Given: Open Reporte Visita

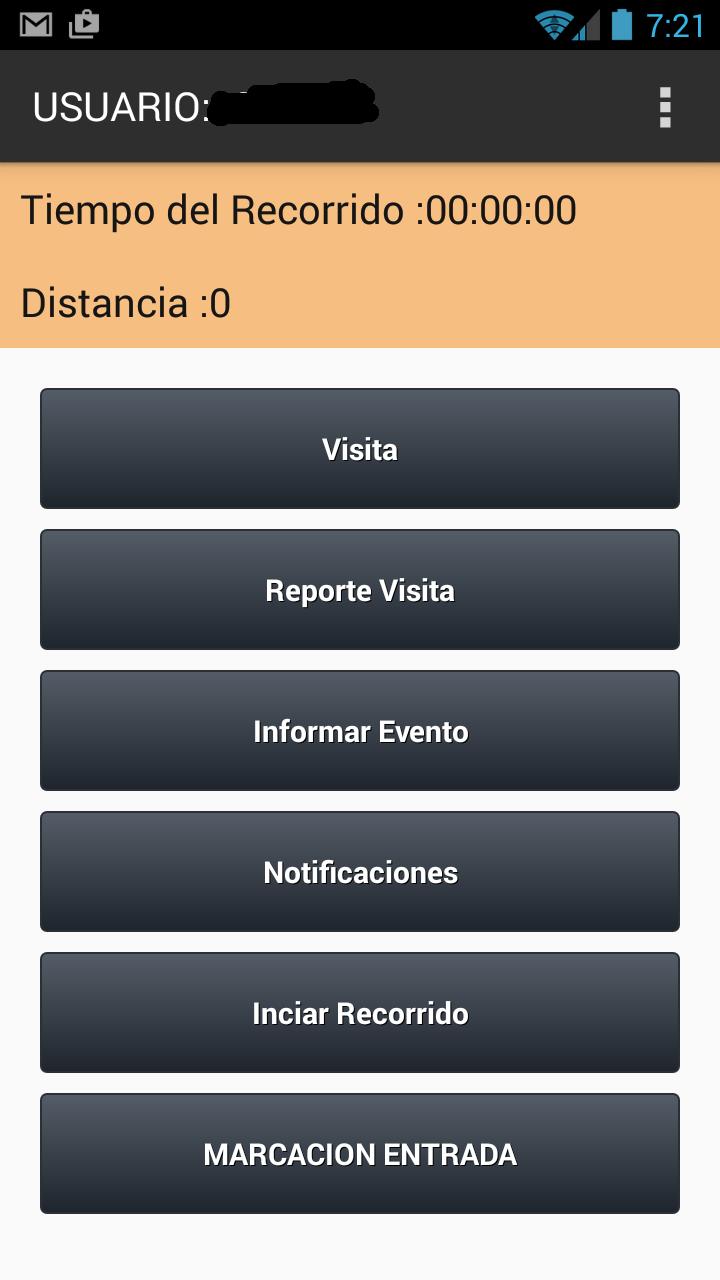Looking at the screenshot, I should coord(360,590).
